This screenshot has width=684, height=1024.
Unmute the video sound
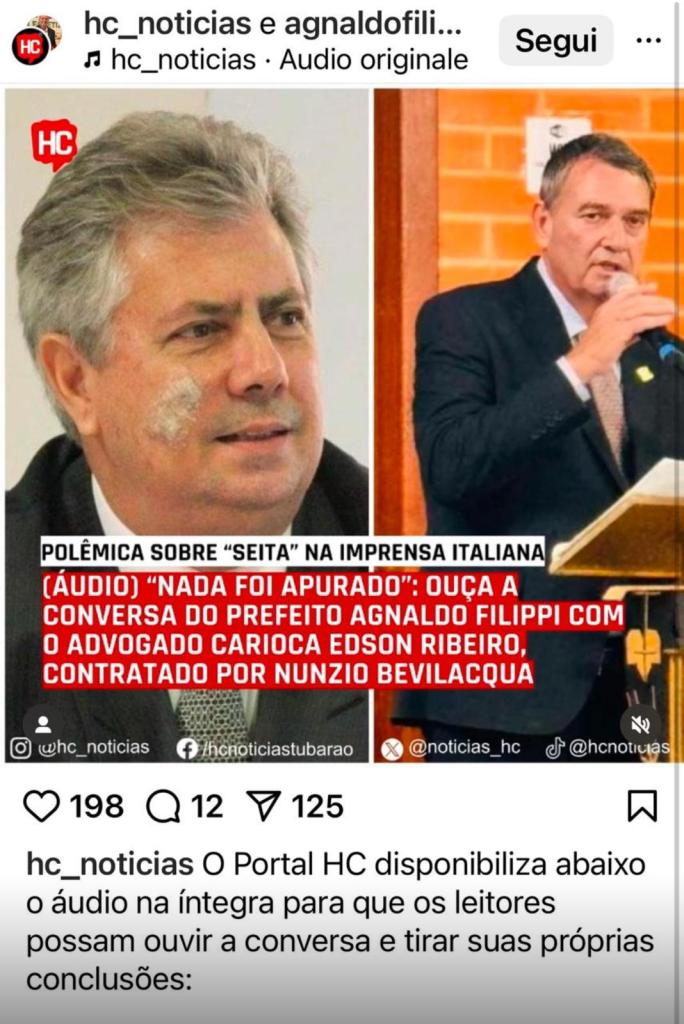pyautogui.click(x=640, y=726)
